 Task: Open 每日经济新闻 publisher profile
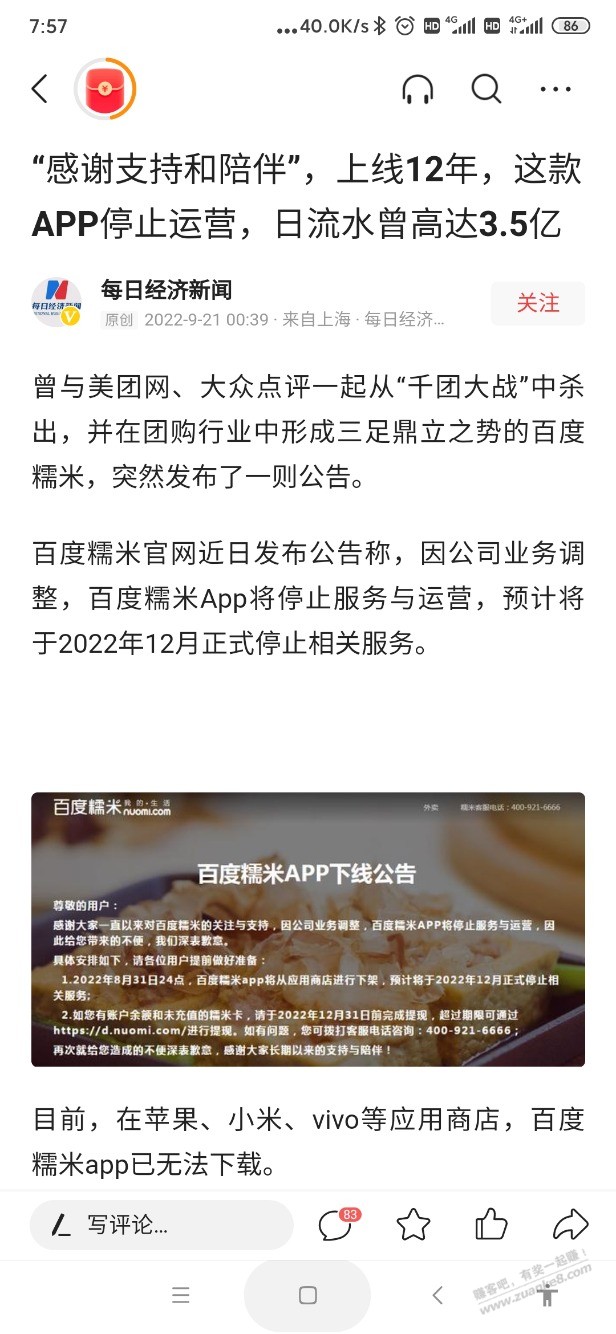166,290
